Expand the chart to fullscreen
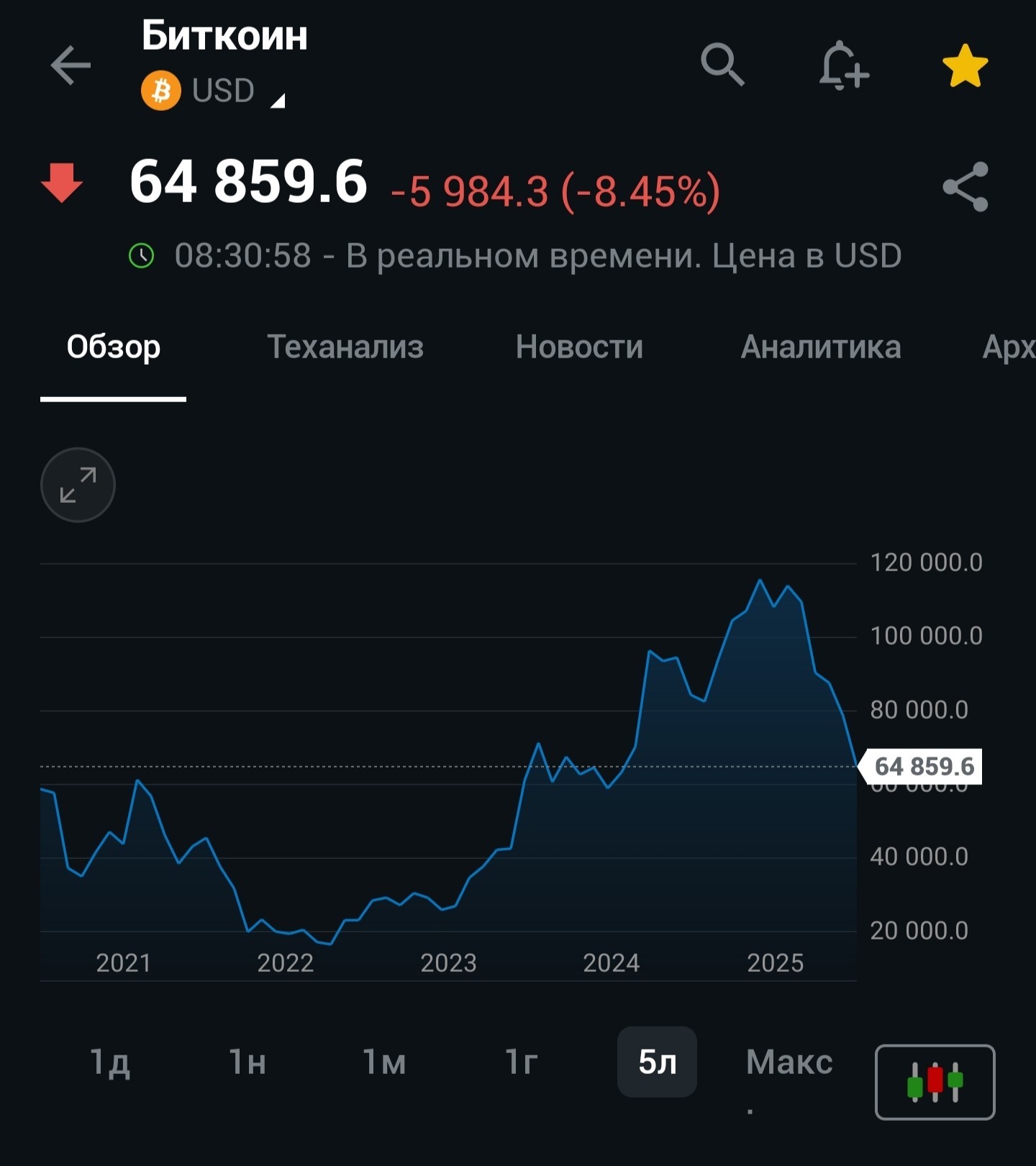 (x=78, y=485)
